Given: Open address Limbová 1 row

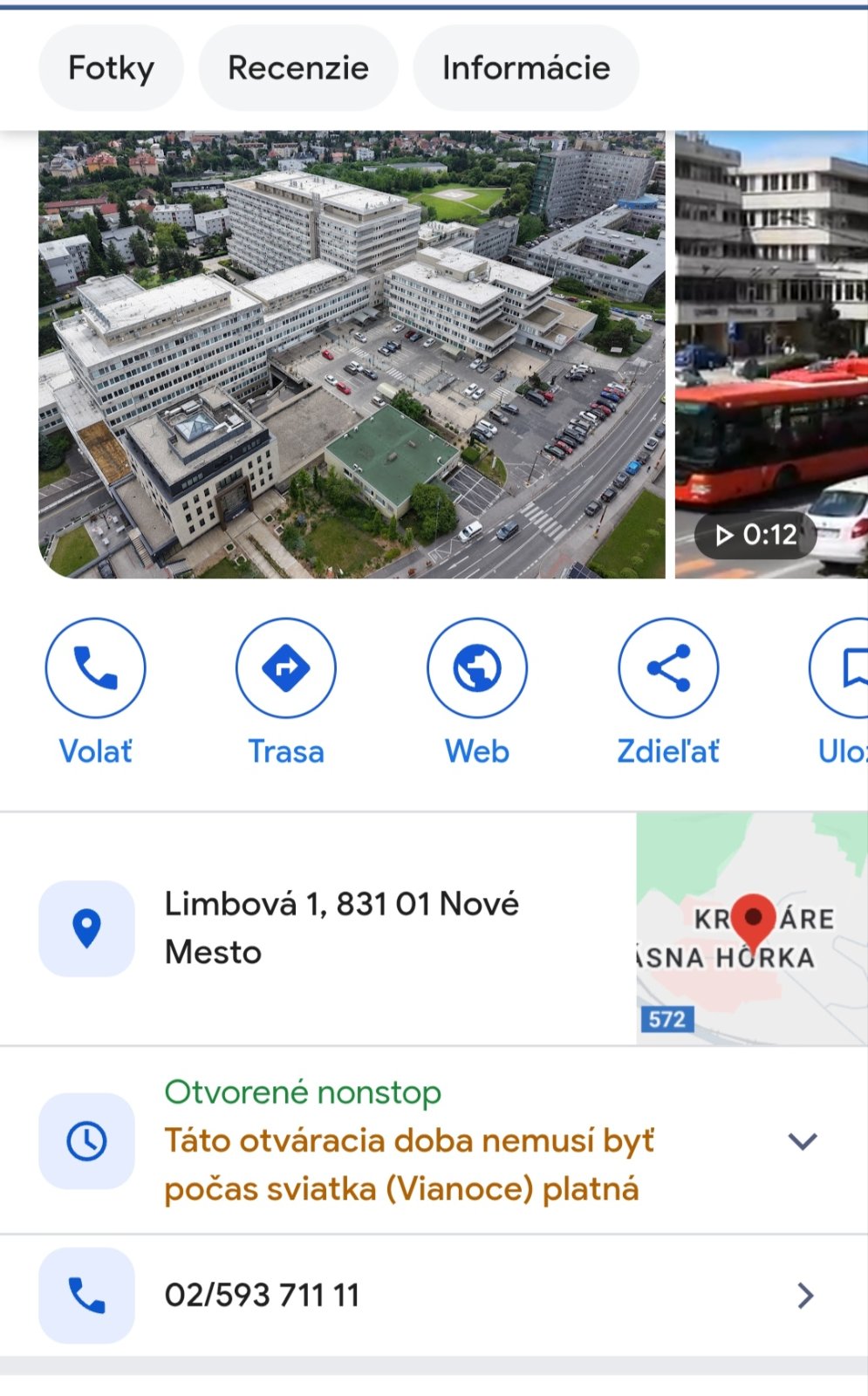Looking at the screenshot, I should click(340, 927).
